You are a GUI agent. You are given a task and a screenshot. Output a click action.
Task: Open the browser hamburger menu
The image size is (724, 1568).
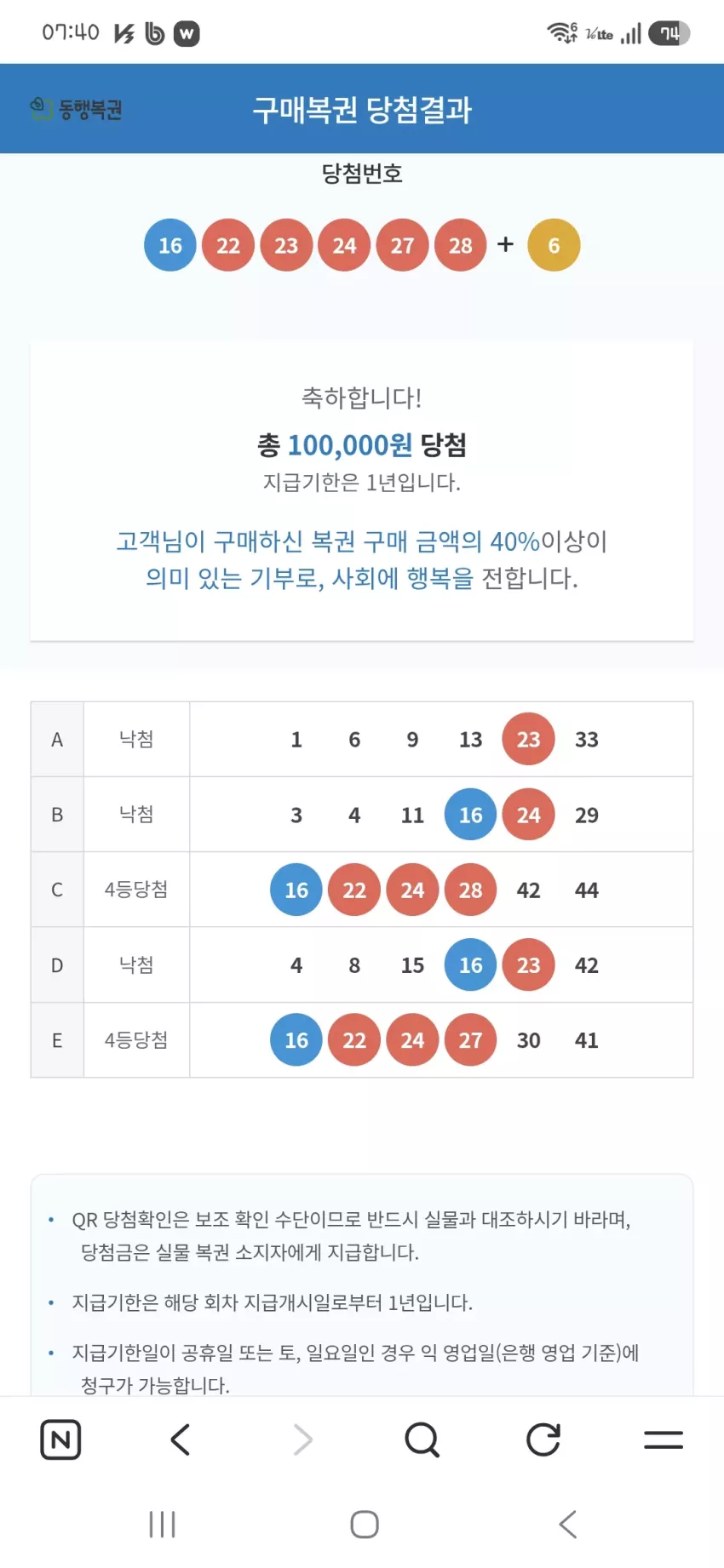[x=664, y=1439]
